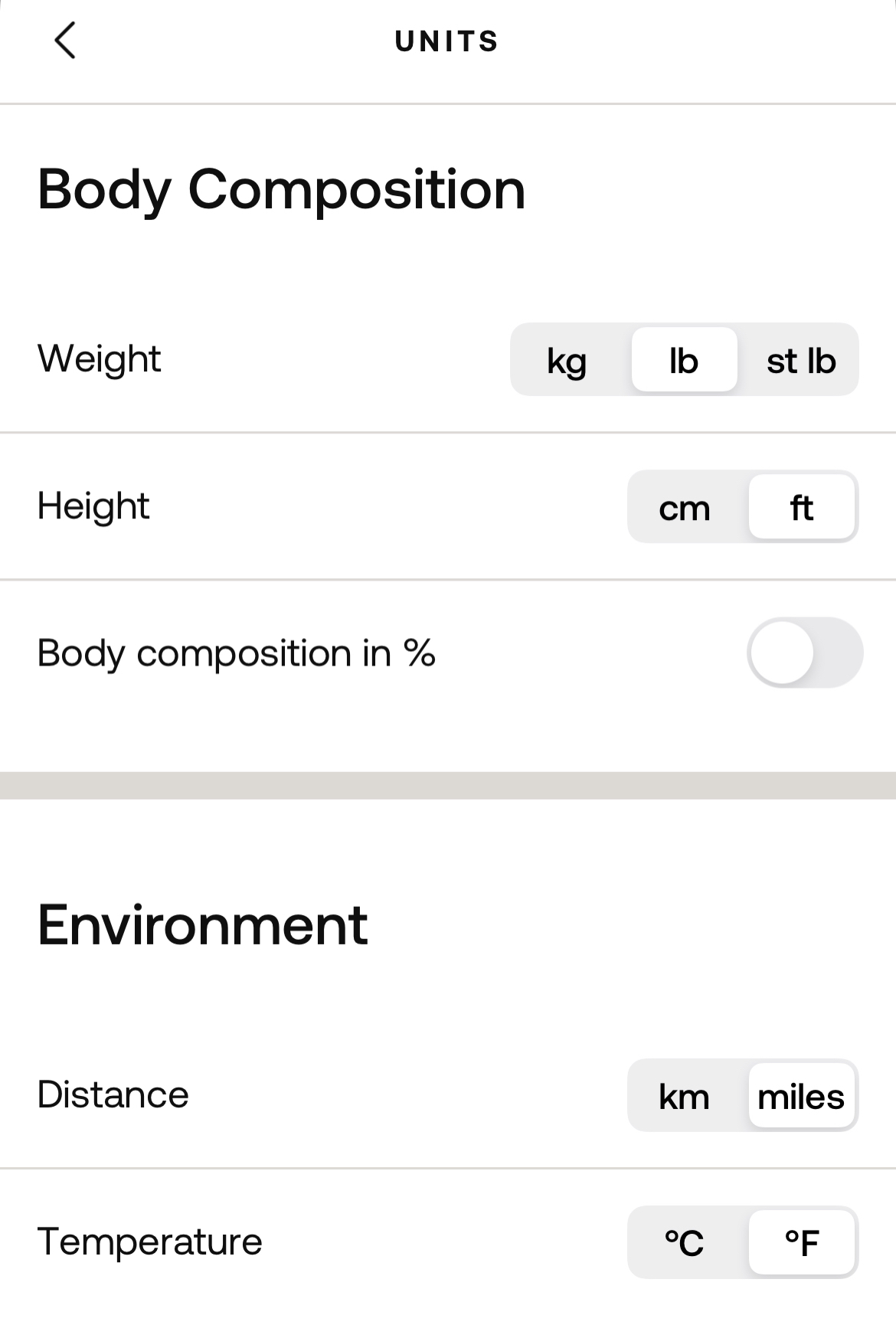
Task: Click the Environment section heading
Action: click(x=203, y=925)
